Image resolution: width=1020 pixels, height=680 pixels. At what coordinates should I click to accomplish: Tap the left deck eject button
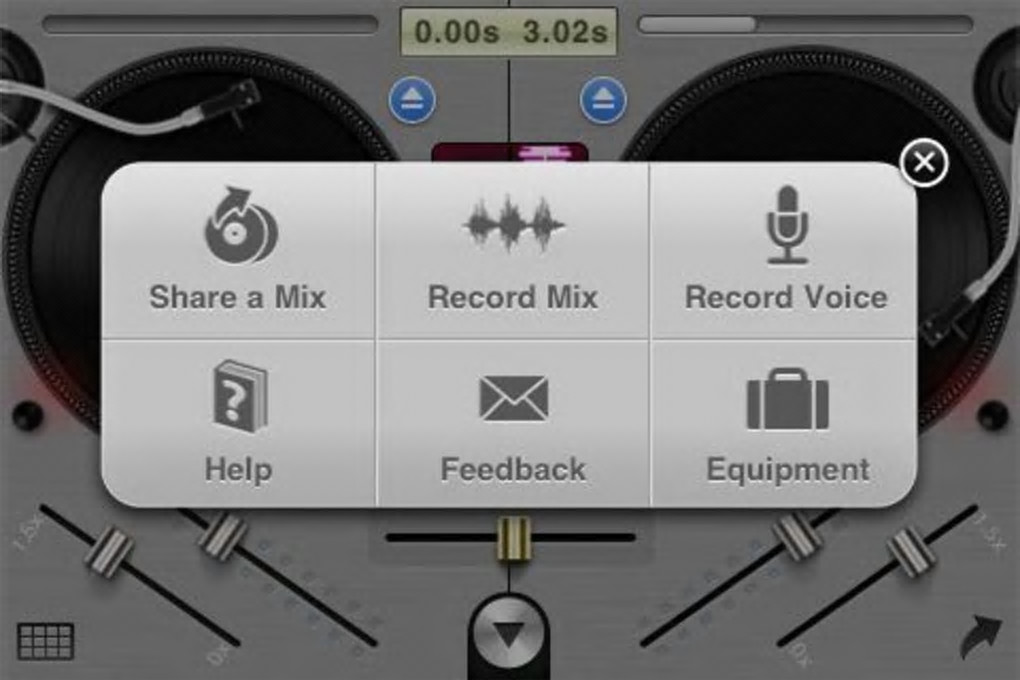[x=412, y=101]
